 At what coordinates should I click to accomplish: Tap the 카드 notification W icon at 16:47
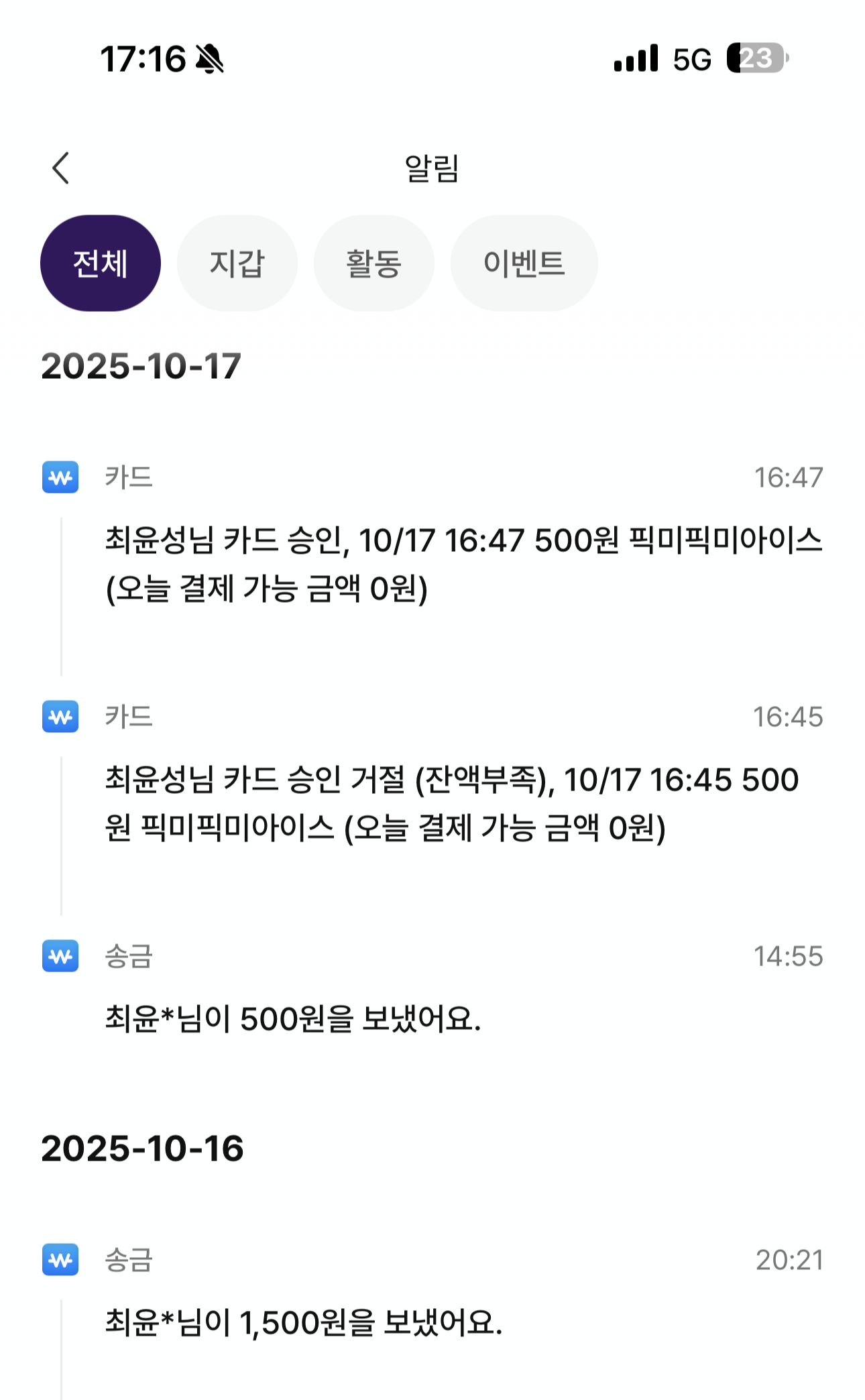tap(60, 476)
